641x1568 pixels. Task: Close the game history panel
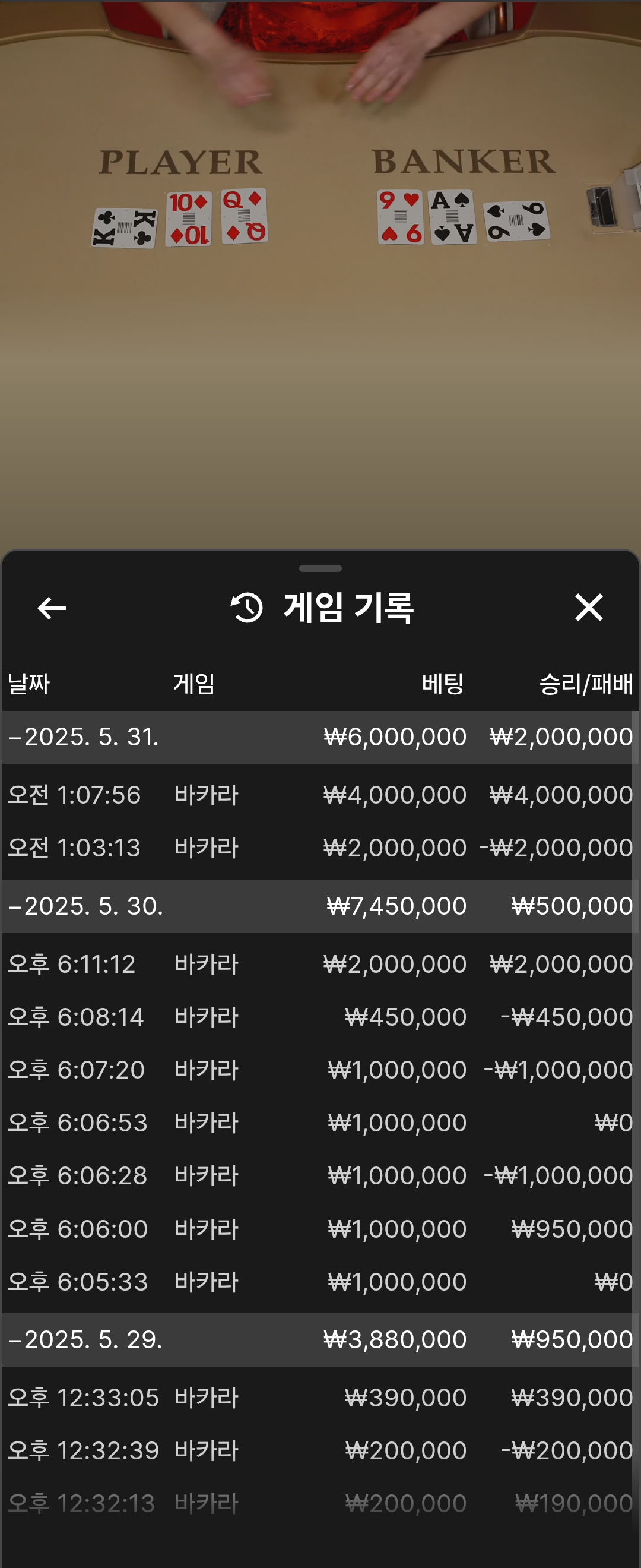(x=588, y=608)
